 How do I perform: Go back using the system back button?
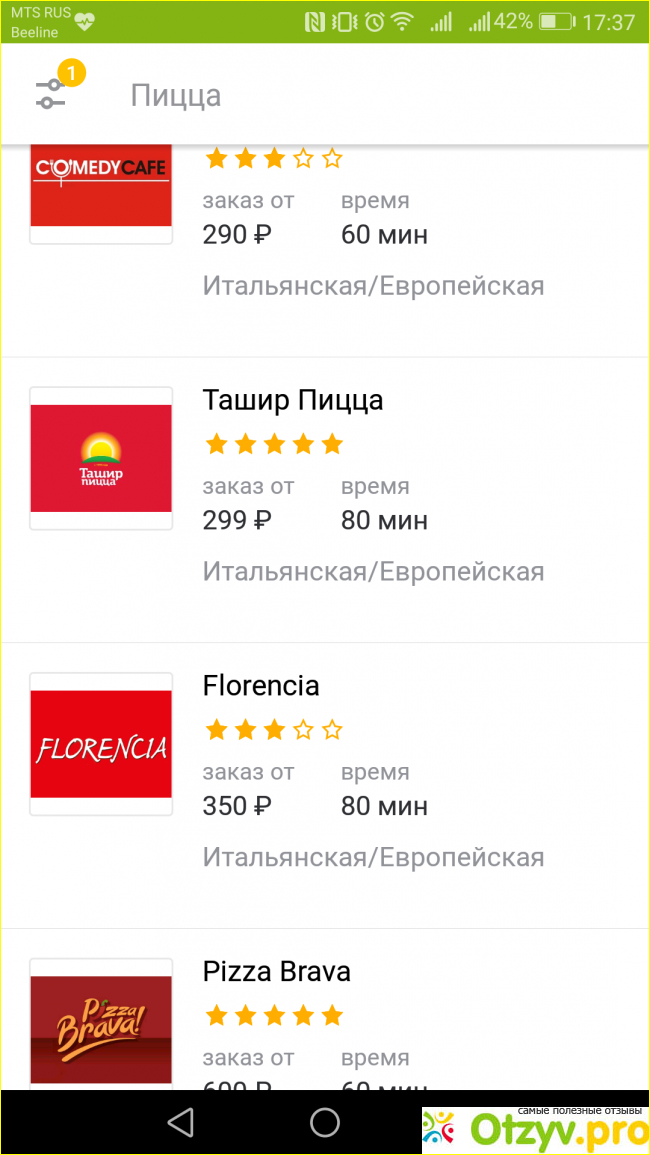click(181, 1123)
